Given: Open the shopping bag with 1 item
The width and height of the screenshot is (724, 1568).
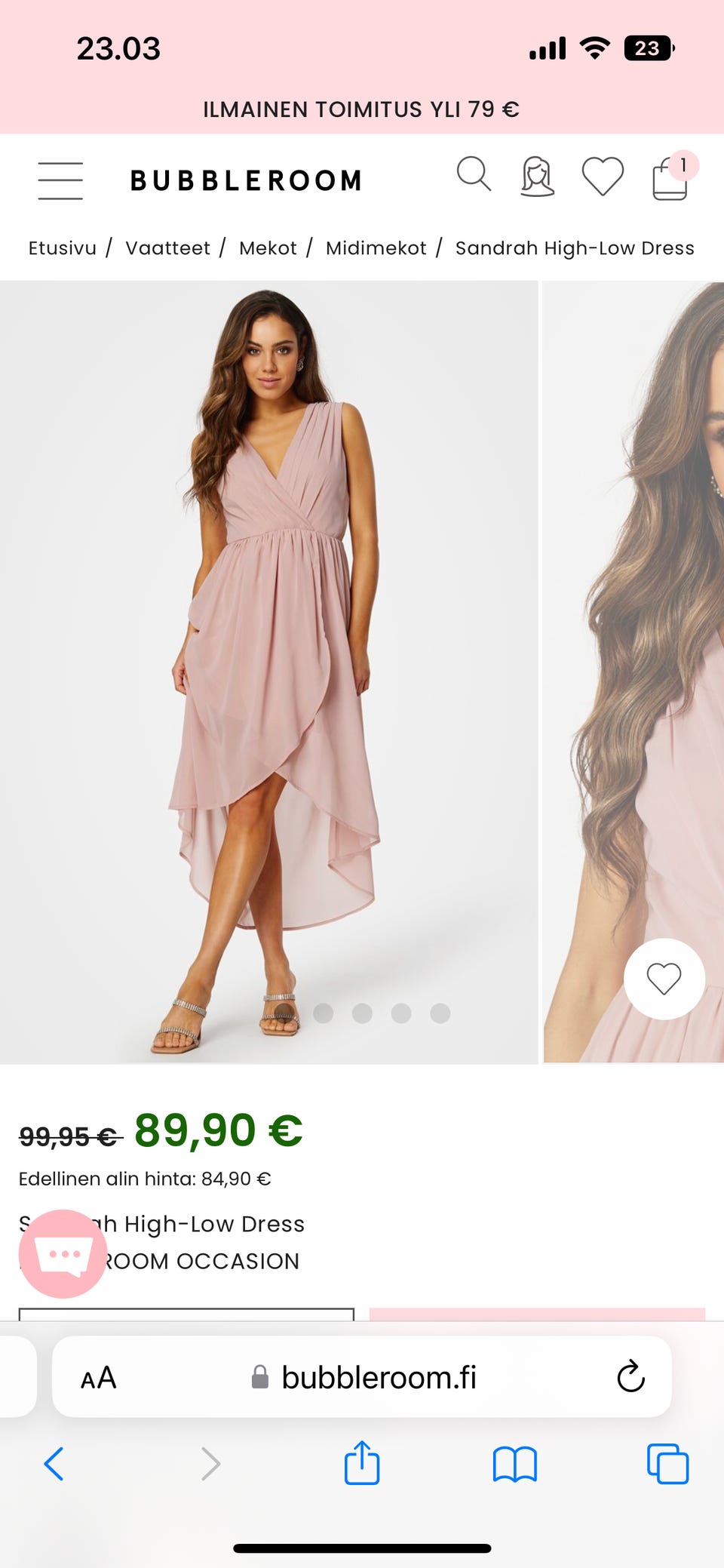Looking at the screenshot, I should coord(673,176).
